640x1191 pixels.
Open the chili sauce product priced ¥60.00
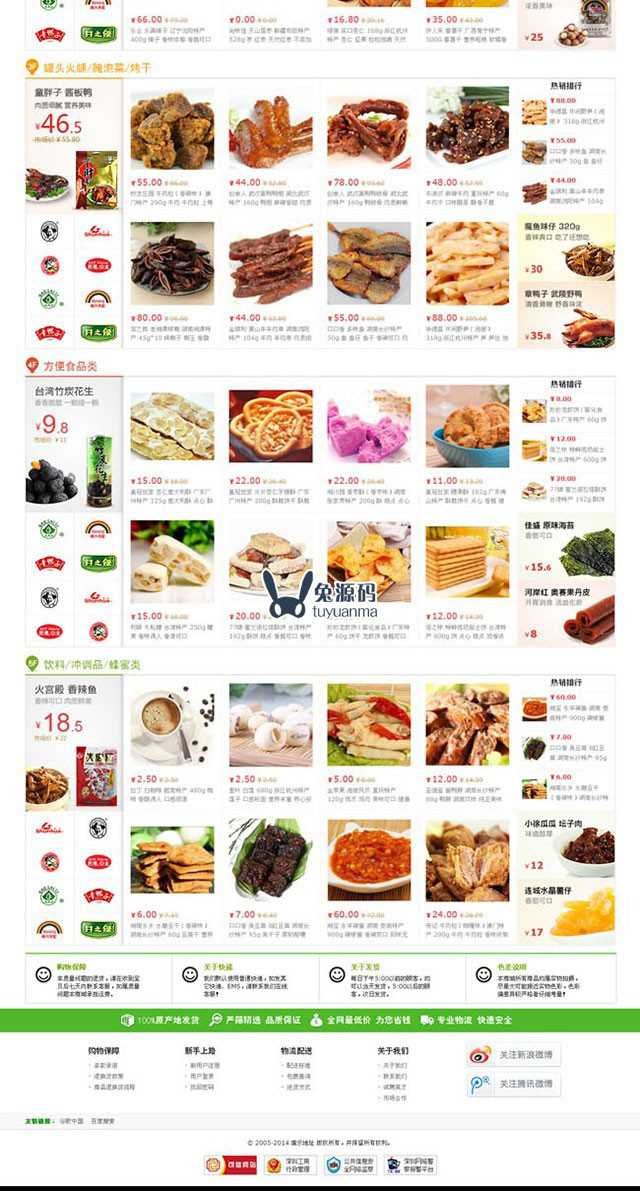368,860
